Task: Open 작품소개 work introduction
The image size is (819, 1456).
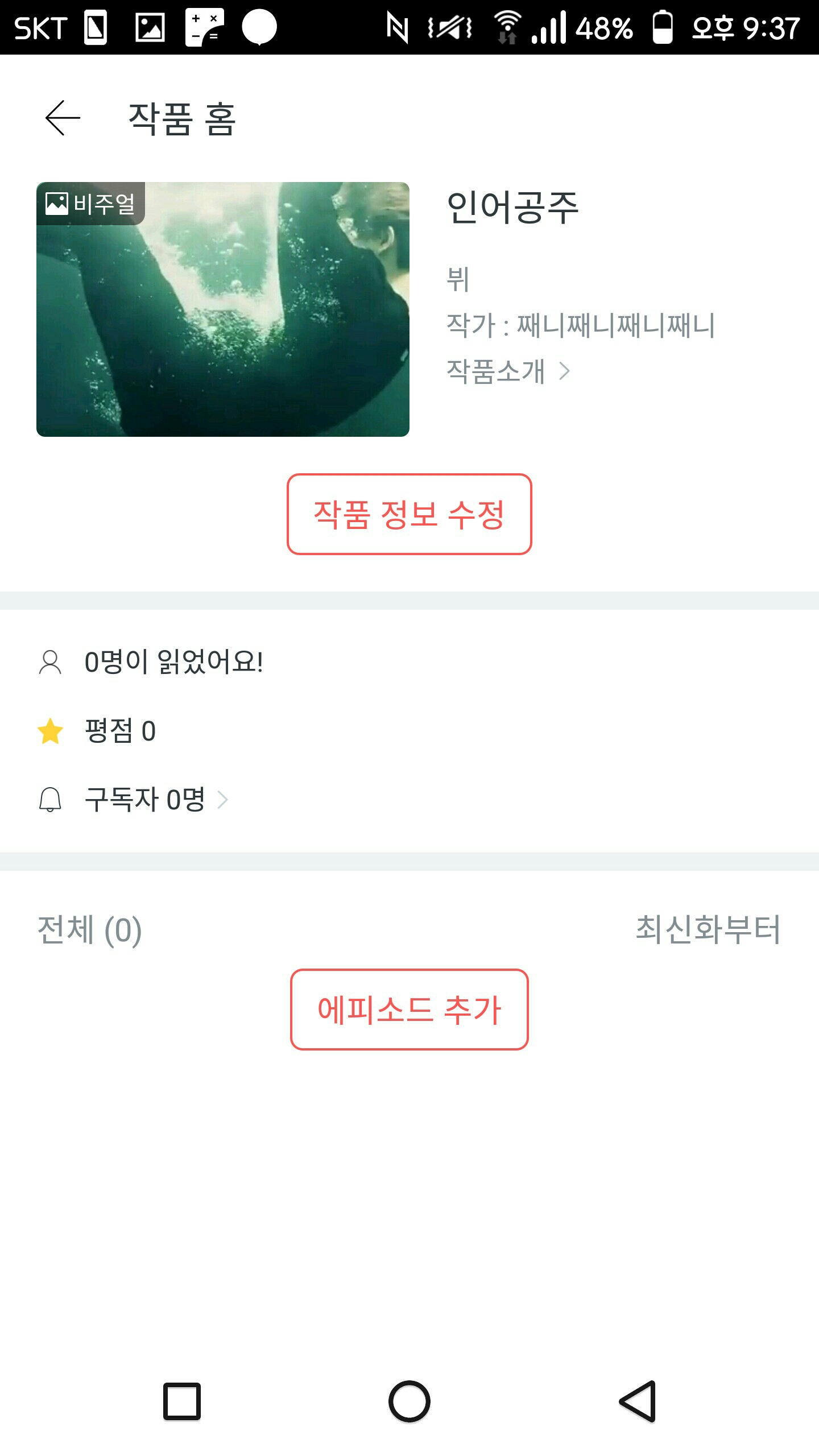Action: coord(507,371)
